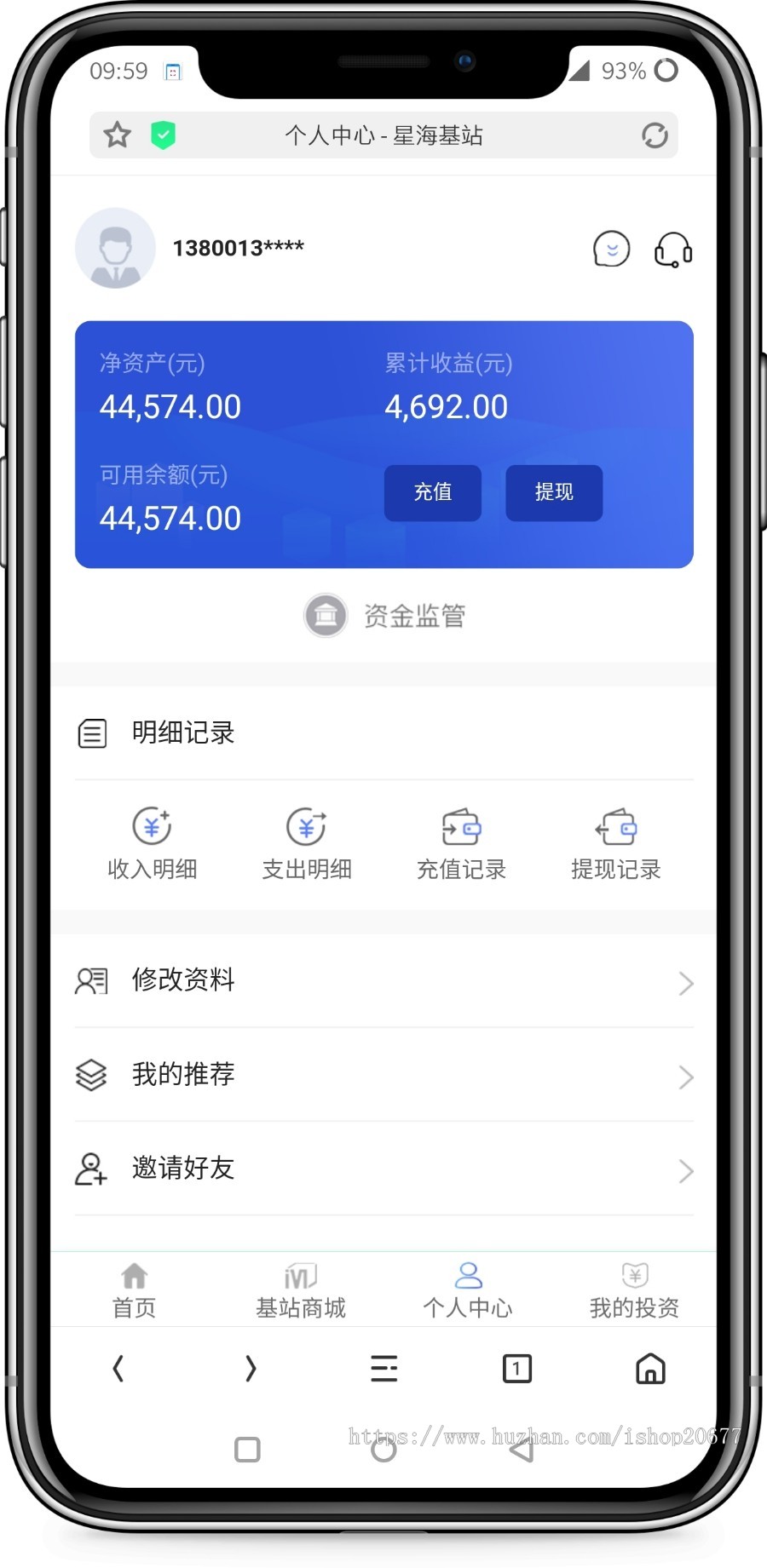Click the user avatar thumbnail
The width and height of the screenshot is (767, 1568).
click(x=115, y=248)
